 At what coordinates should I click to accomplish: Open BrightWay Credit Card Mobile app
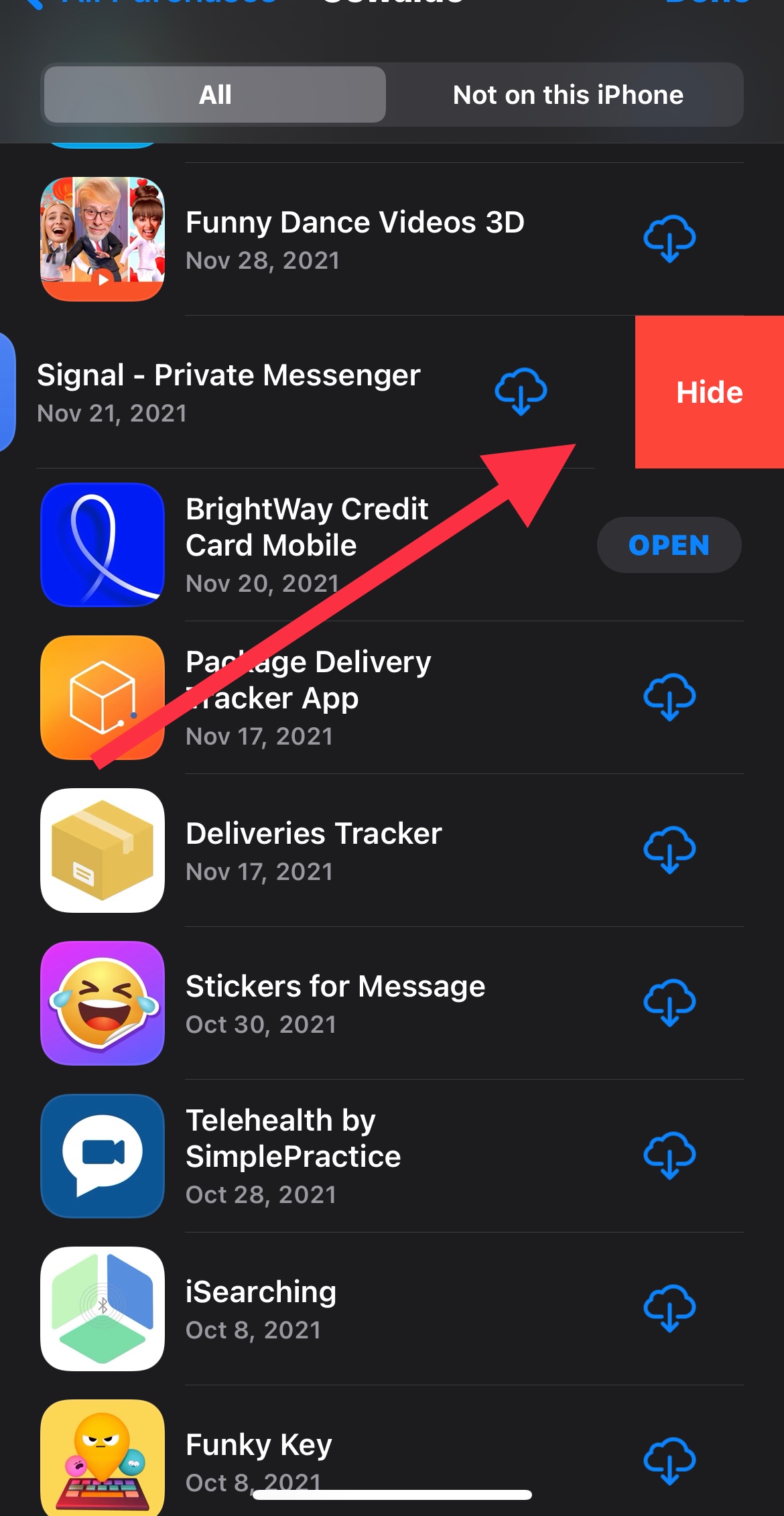[669, 545]
